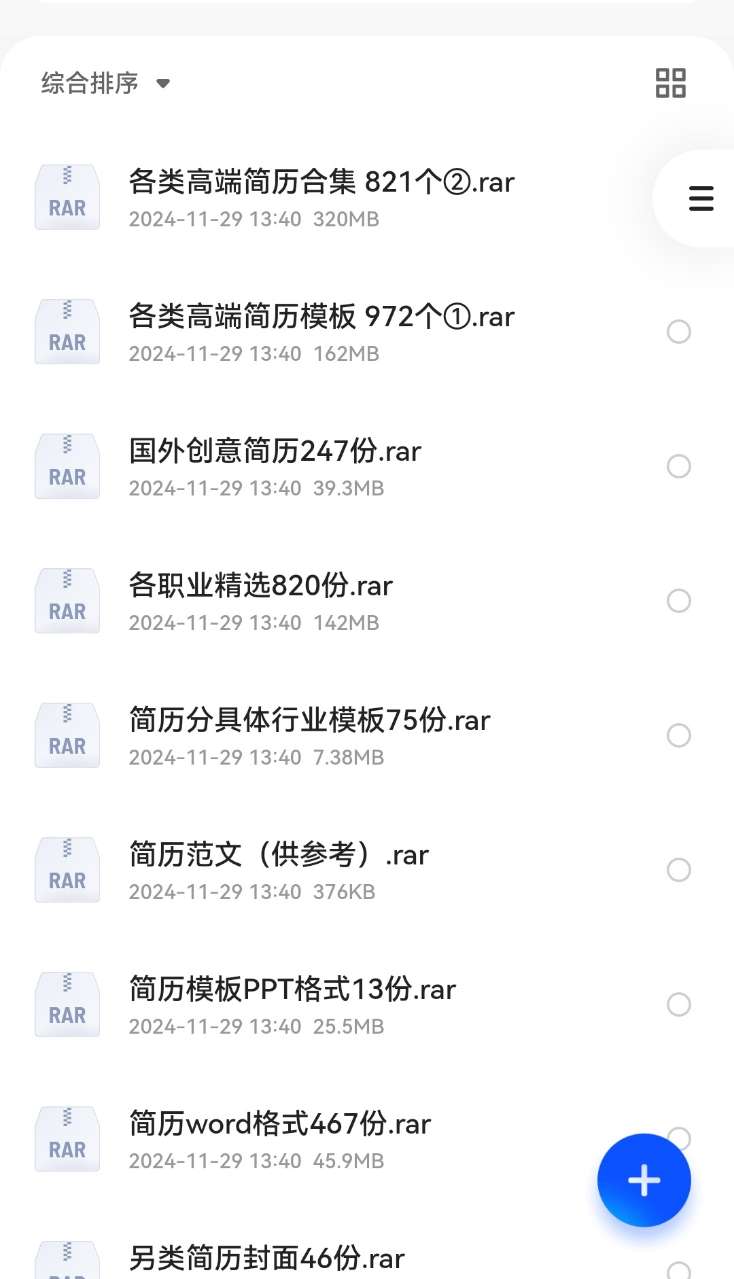Screen dimensions: 734x1279
Task: Open 简历模板PPT格式13份.rar file entry
Action: click(x=293, y=989)
